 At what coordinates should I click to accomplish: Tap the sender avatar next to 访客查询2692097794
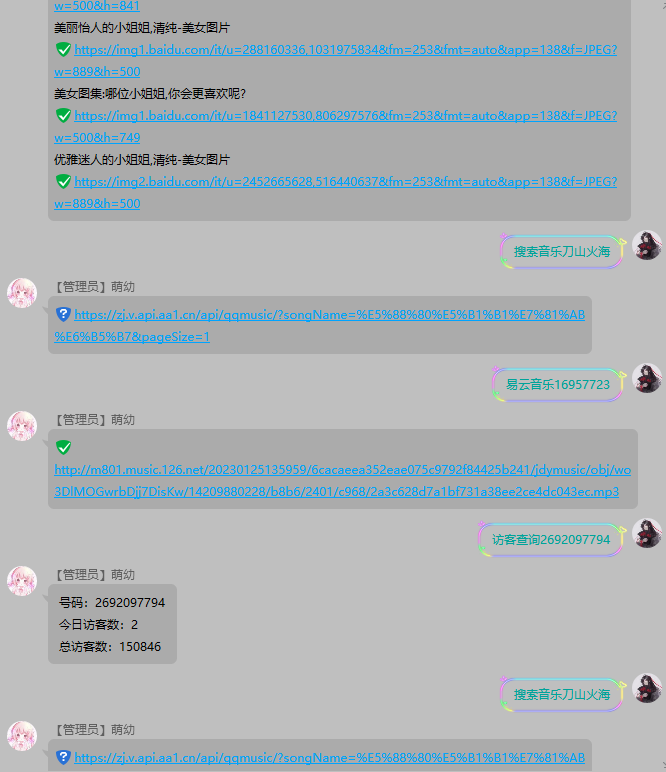point(647,535)
